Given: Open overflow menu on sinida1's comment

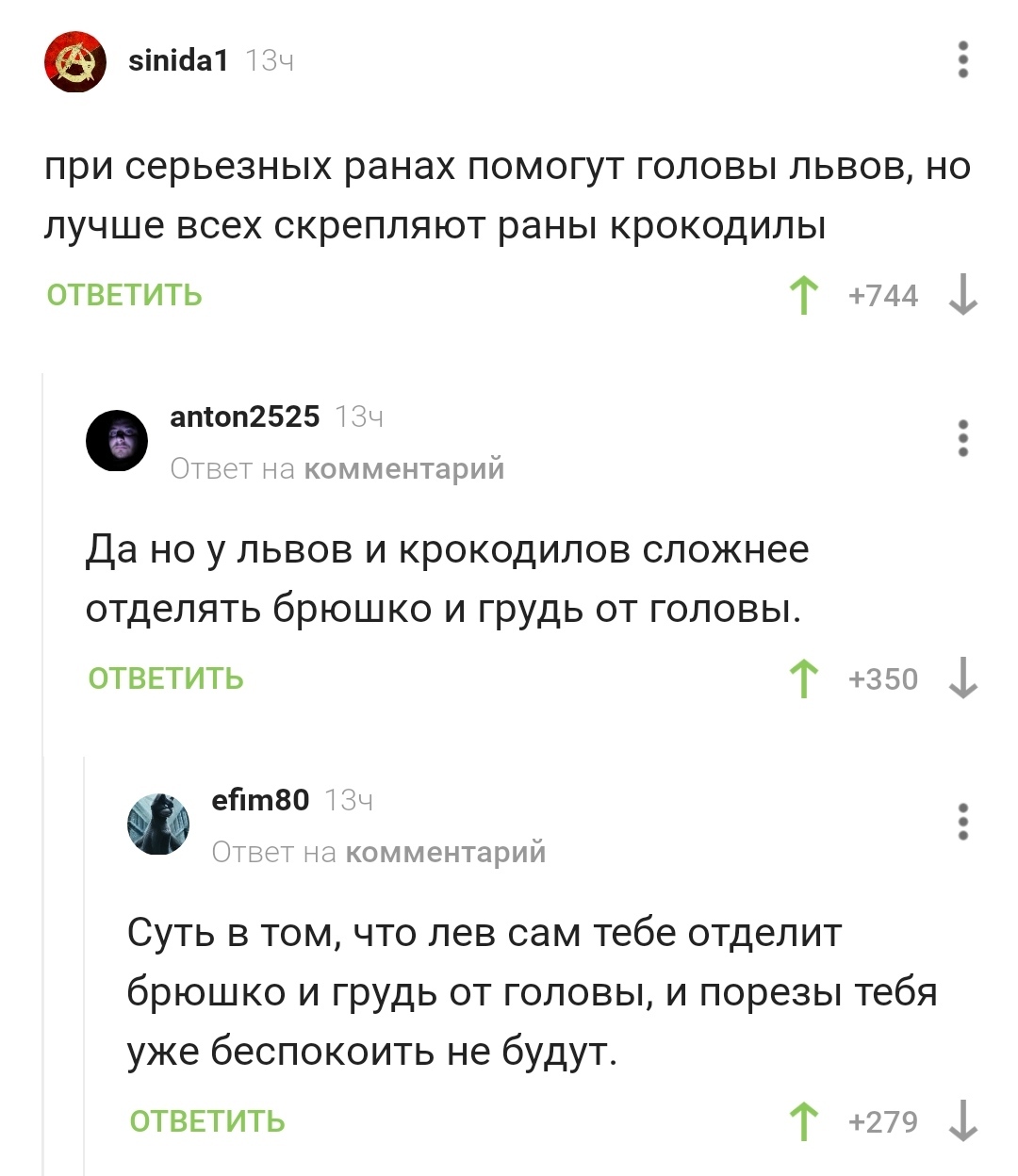Looking at the screenshot, I should point(962,59).
